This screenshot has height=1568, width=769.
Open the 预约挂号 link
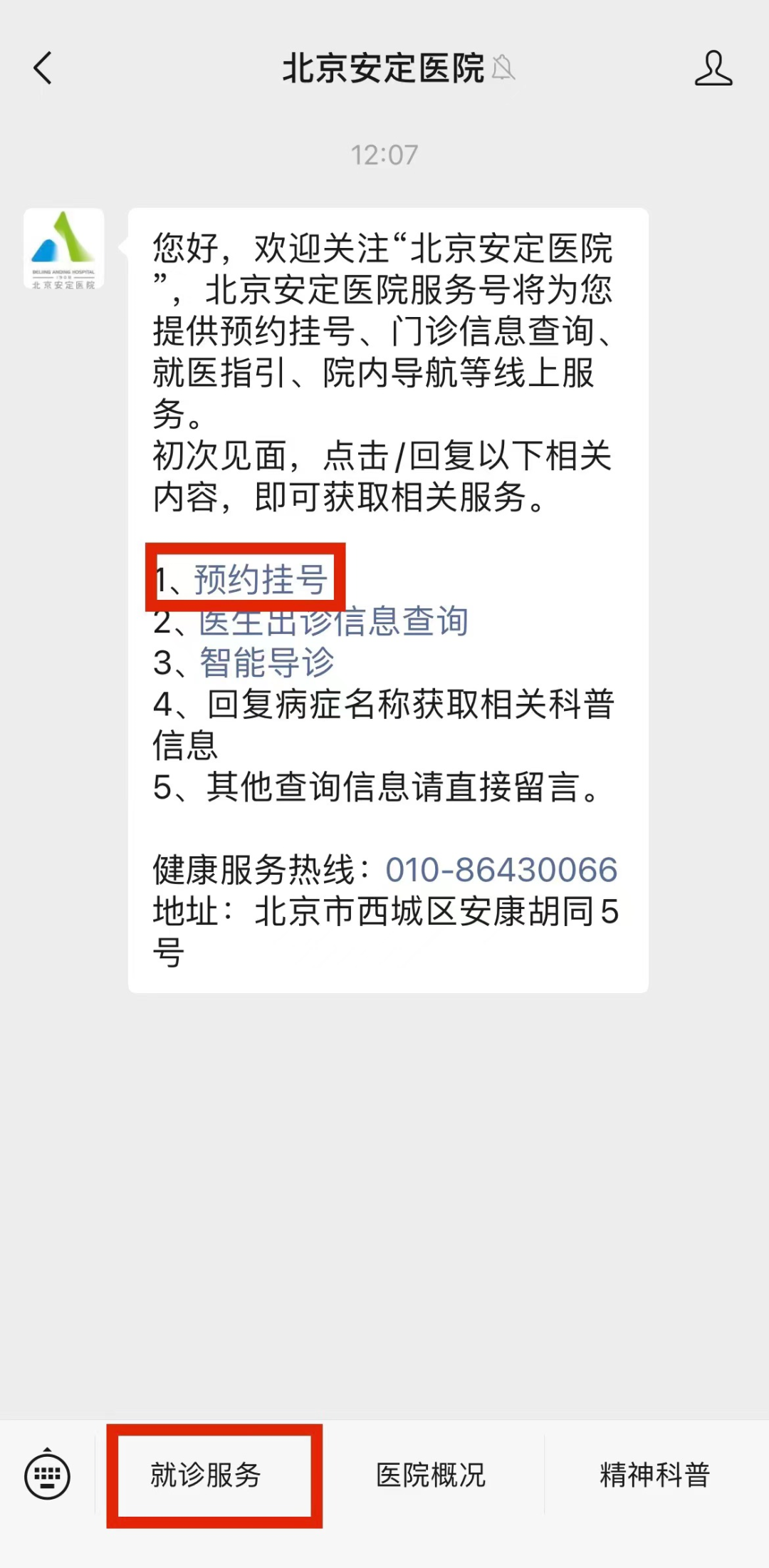[261, 579]
